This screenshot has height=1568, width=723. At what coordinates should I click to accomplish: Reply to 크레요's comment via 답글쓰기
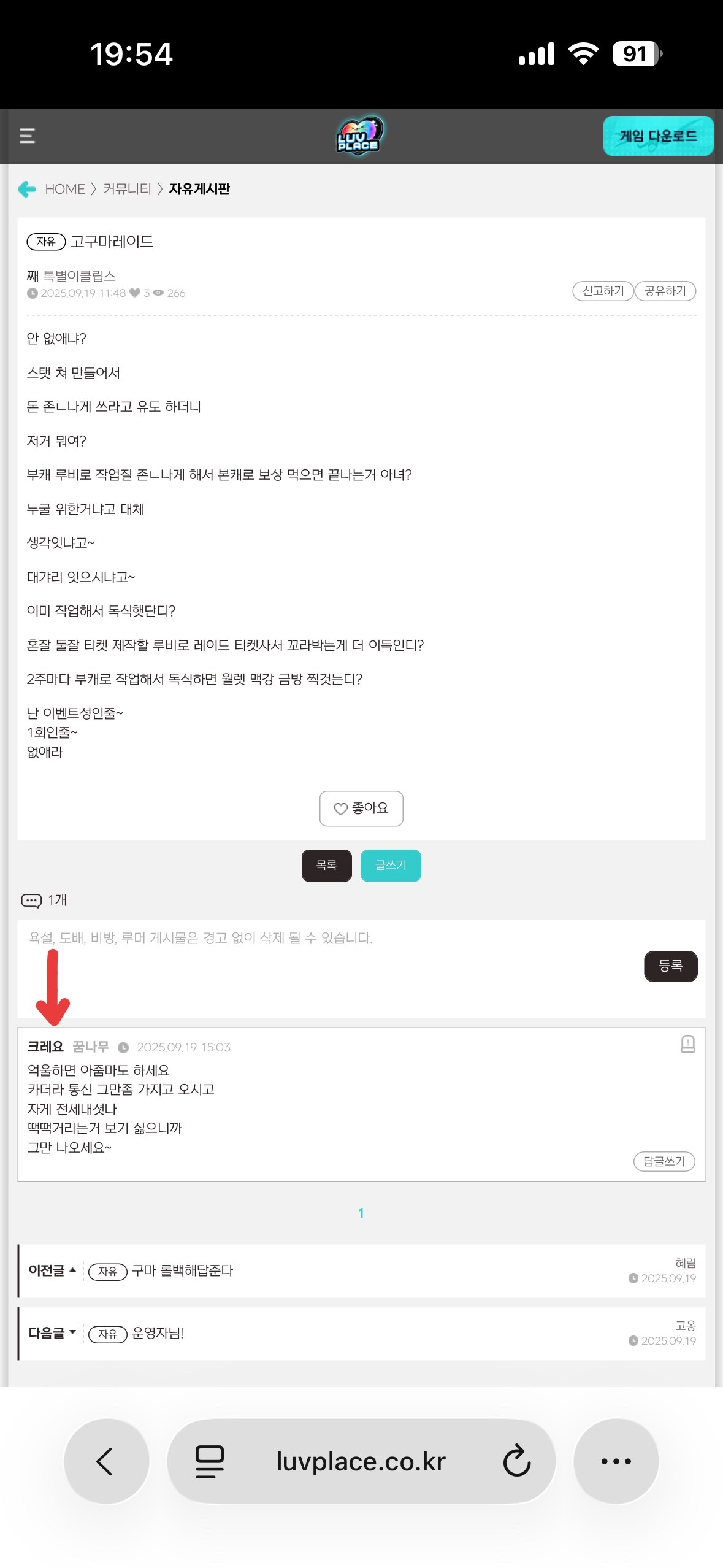[664, 1161]
